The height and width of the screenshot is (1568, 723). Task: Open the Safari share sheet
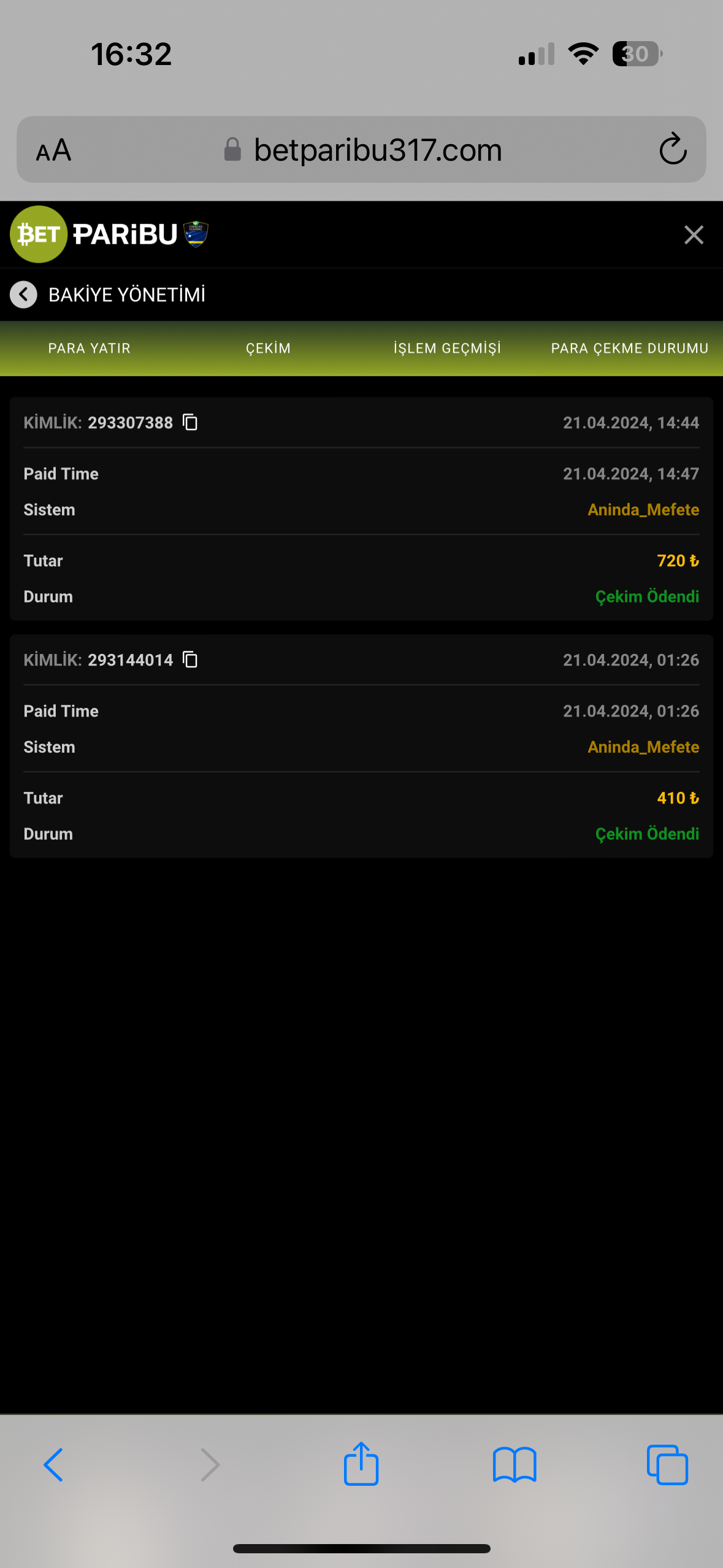point(361,1463)
